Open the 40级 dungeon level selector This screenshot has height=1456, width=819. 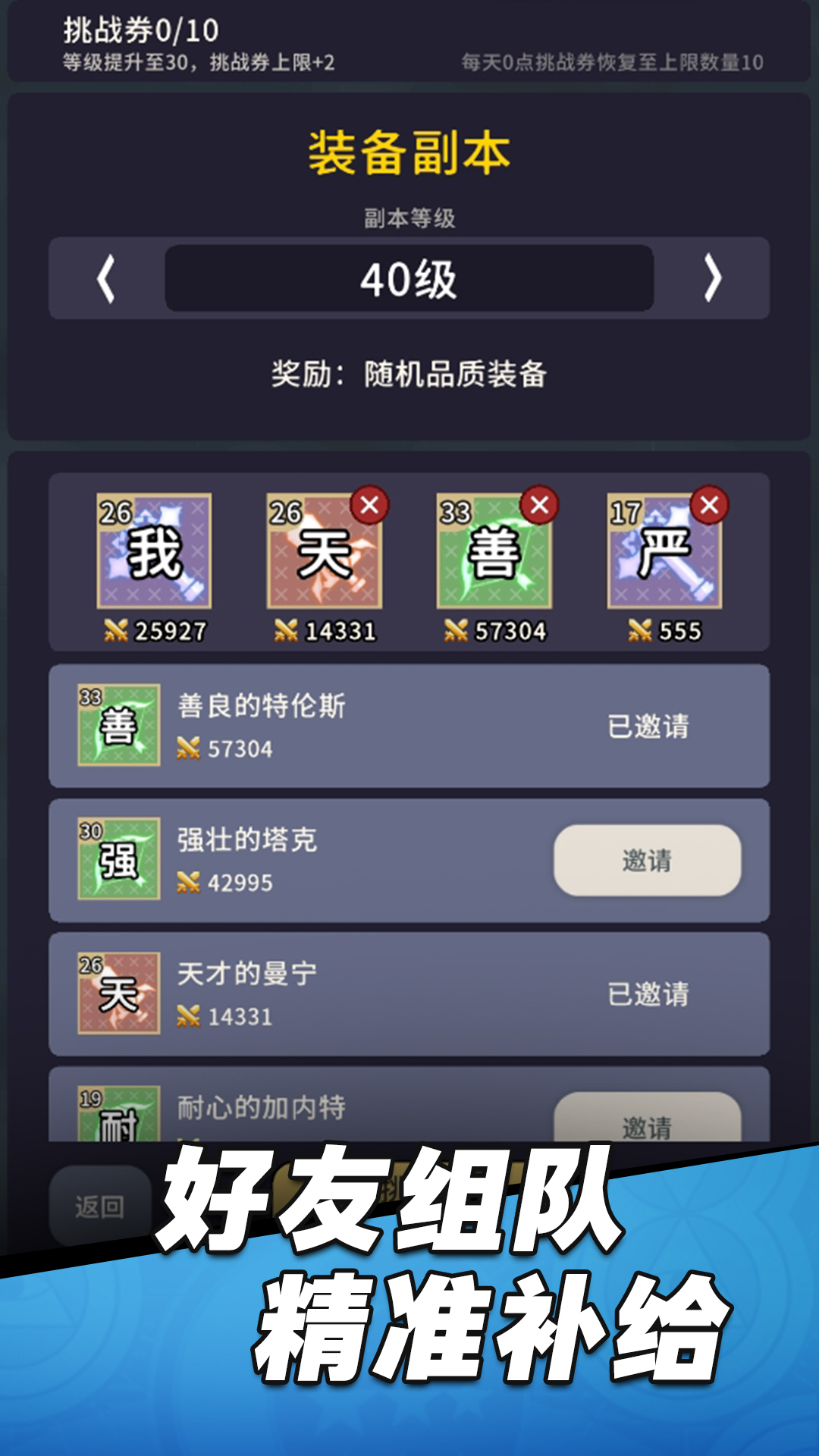click(409, 279)
